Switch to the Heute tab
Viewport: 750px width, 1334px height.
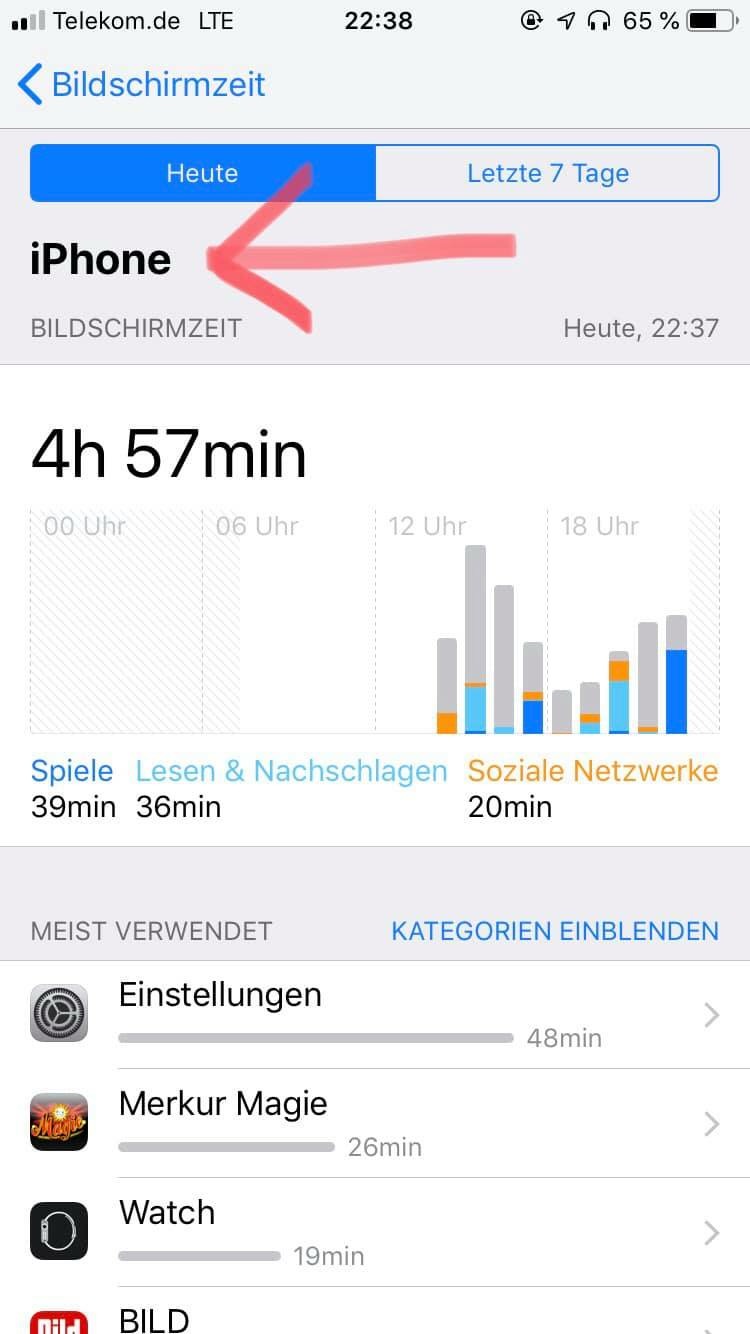click(202, 173)
